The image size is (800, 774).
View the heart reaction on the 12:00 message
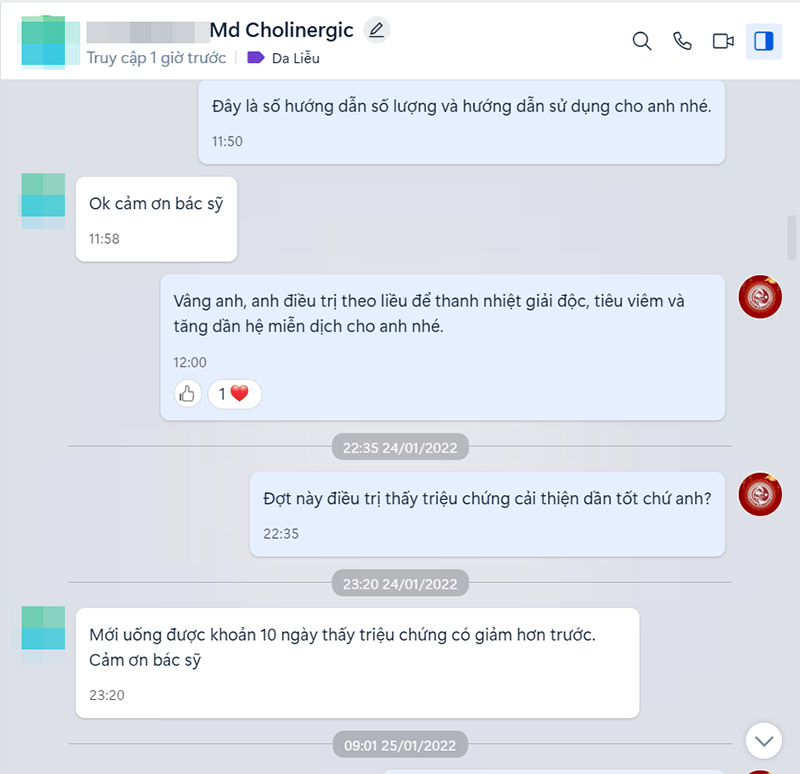[x=234, y=394]
